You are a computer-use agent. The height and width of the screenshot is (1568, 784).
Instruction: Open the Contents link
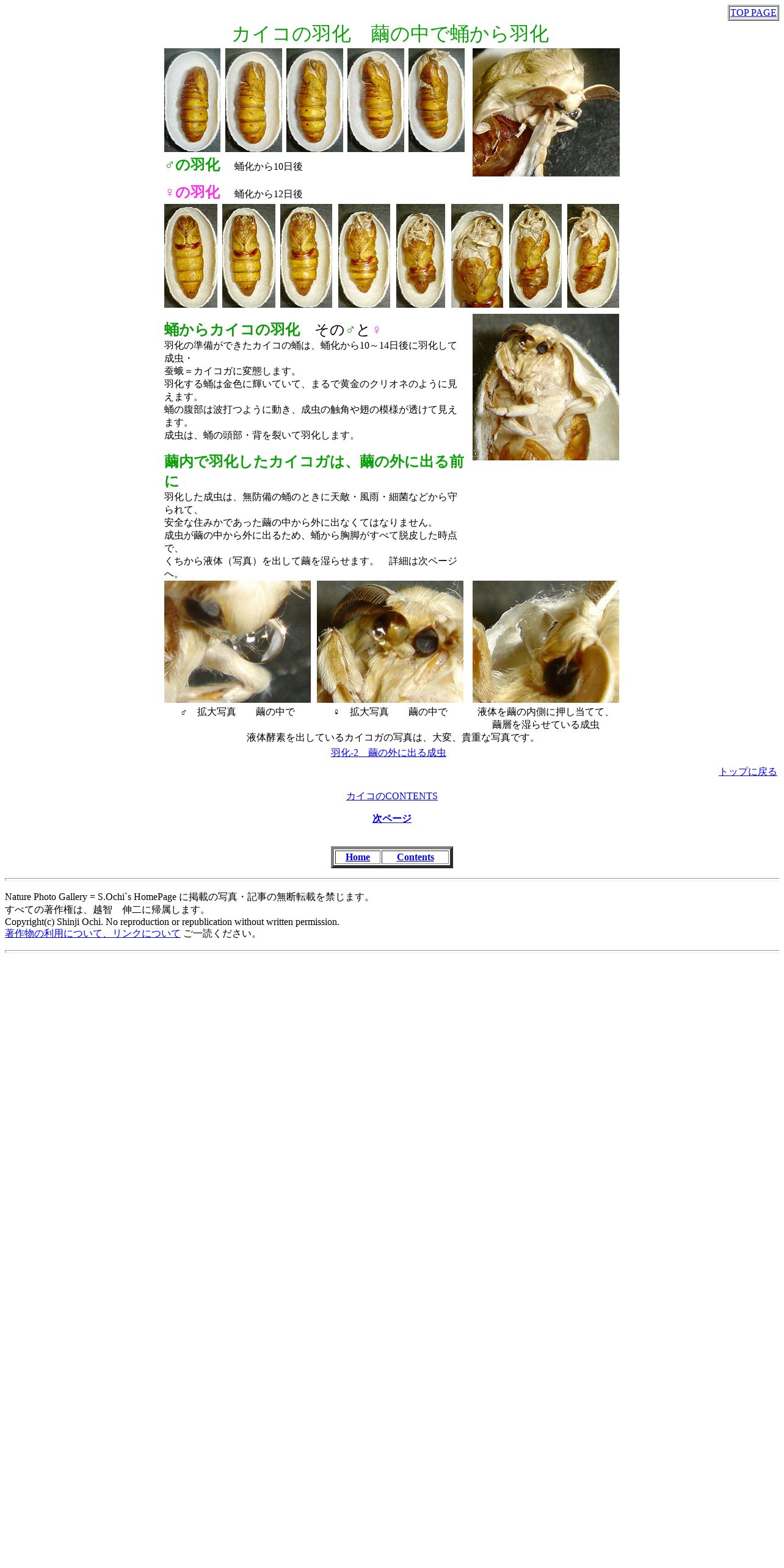click(x=415, y=857)
